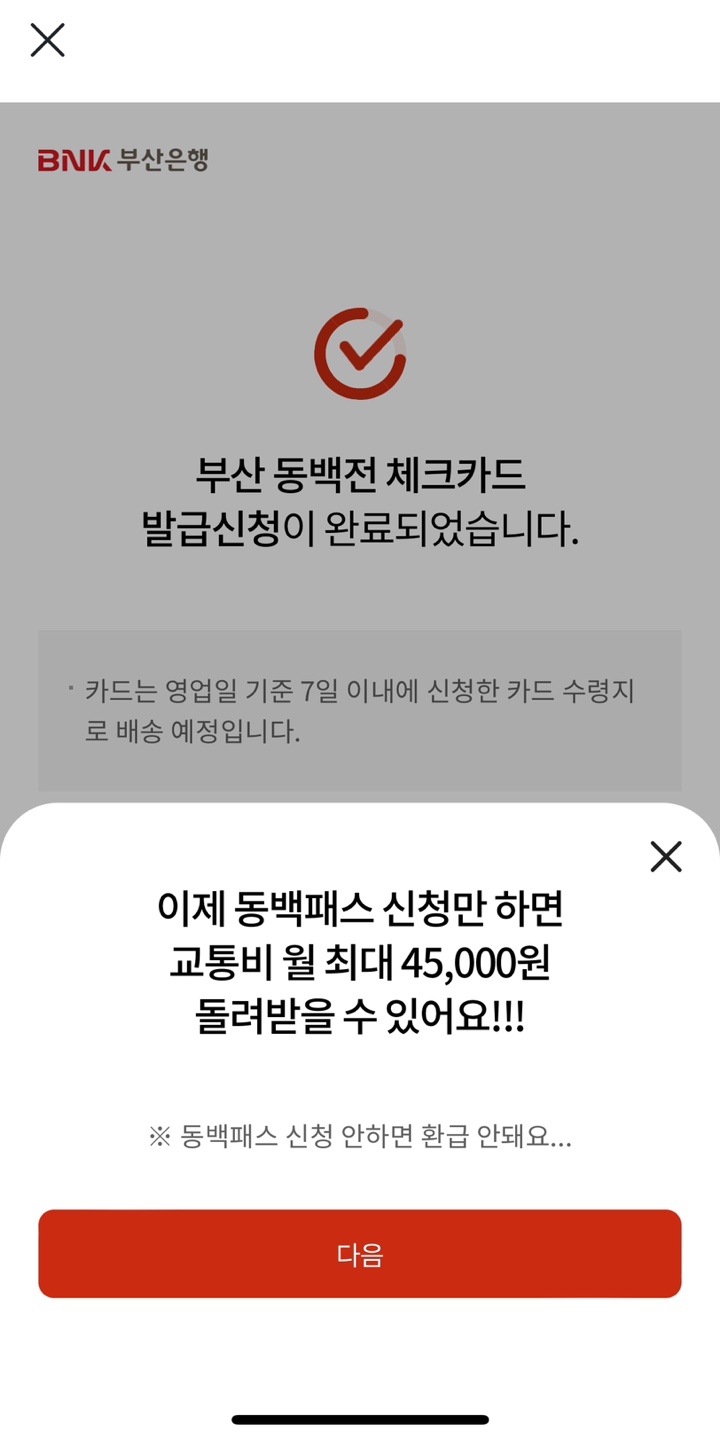Dismiss the 동백패스 promotion bottom sheet
The width and height of the screenshot is (720, 1440).
tap(665, 857)
